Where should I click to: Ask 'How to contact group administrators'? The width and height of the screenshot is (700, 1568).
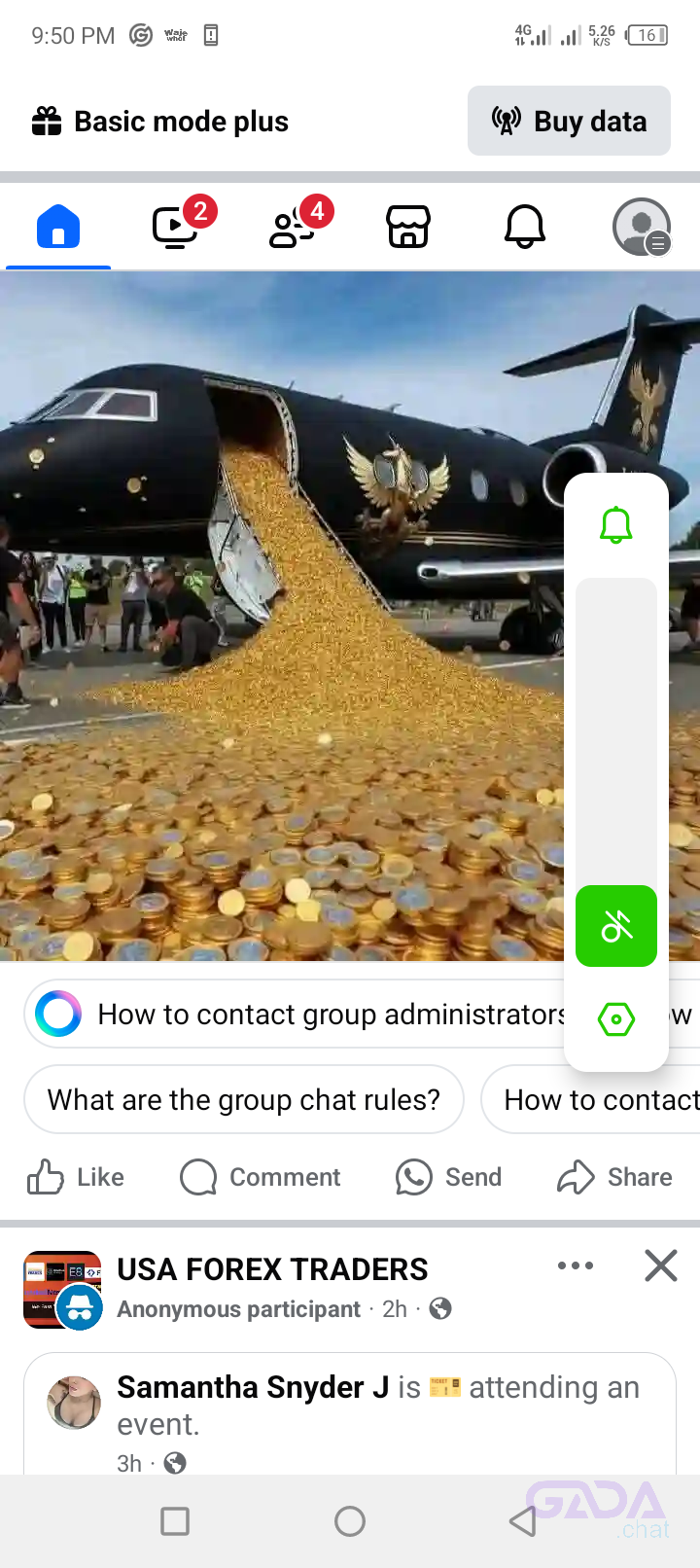[301, 1015]
